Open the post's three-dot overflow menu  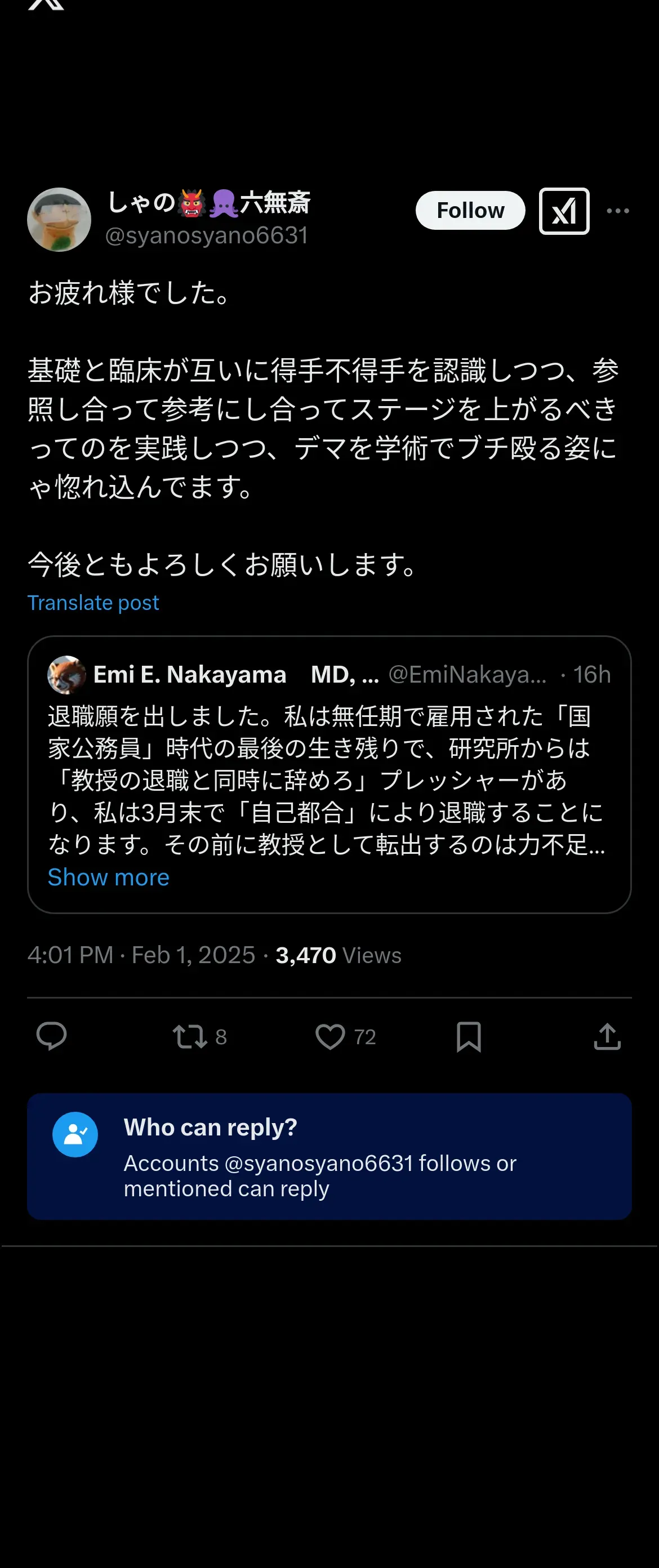coord(618,211)
